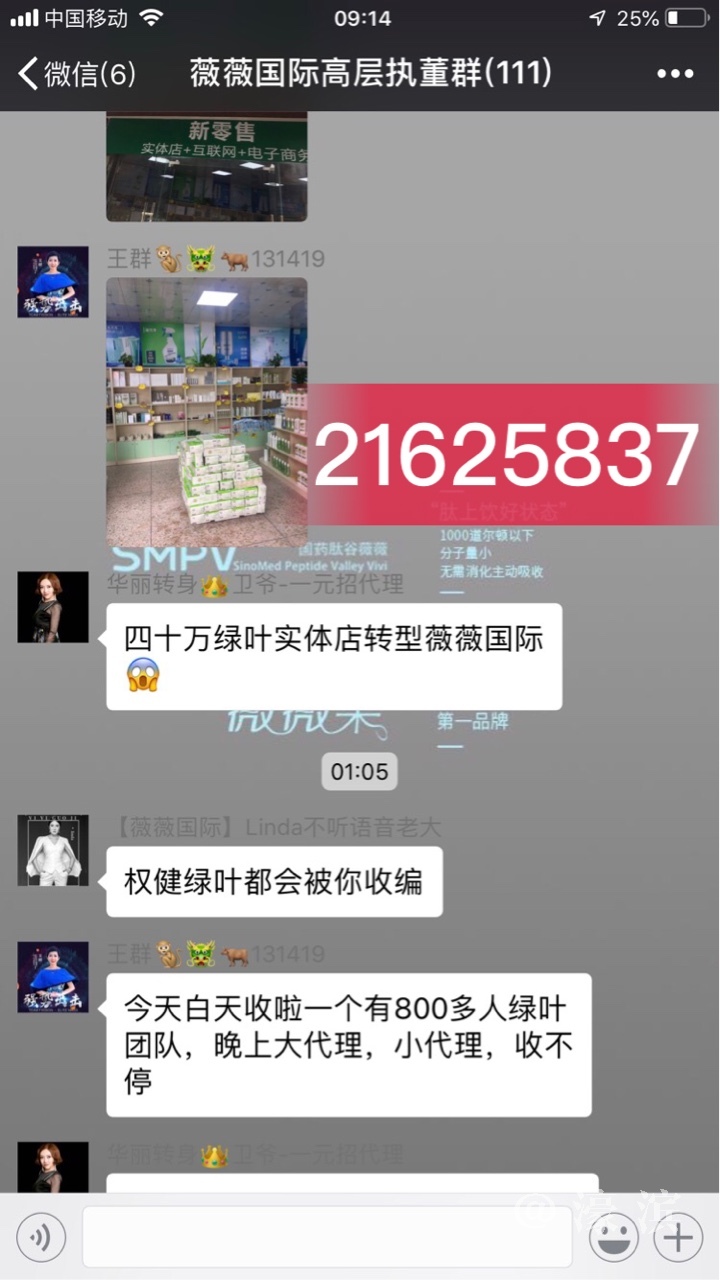Open the group chat info menu

[675, 73]
